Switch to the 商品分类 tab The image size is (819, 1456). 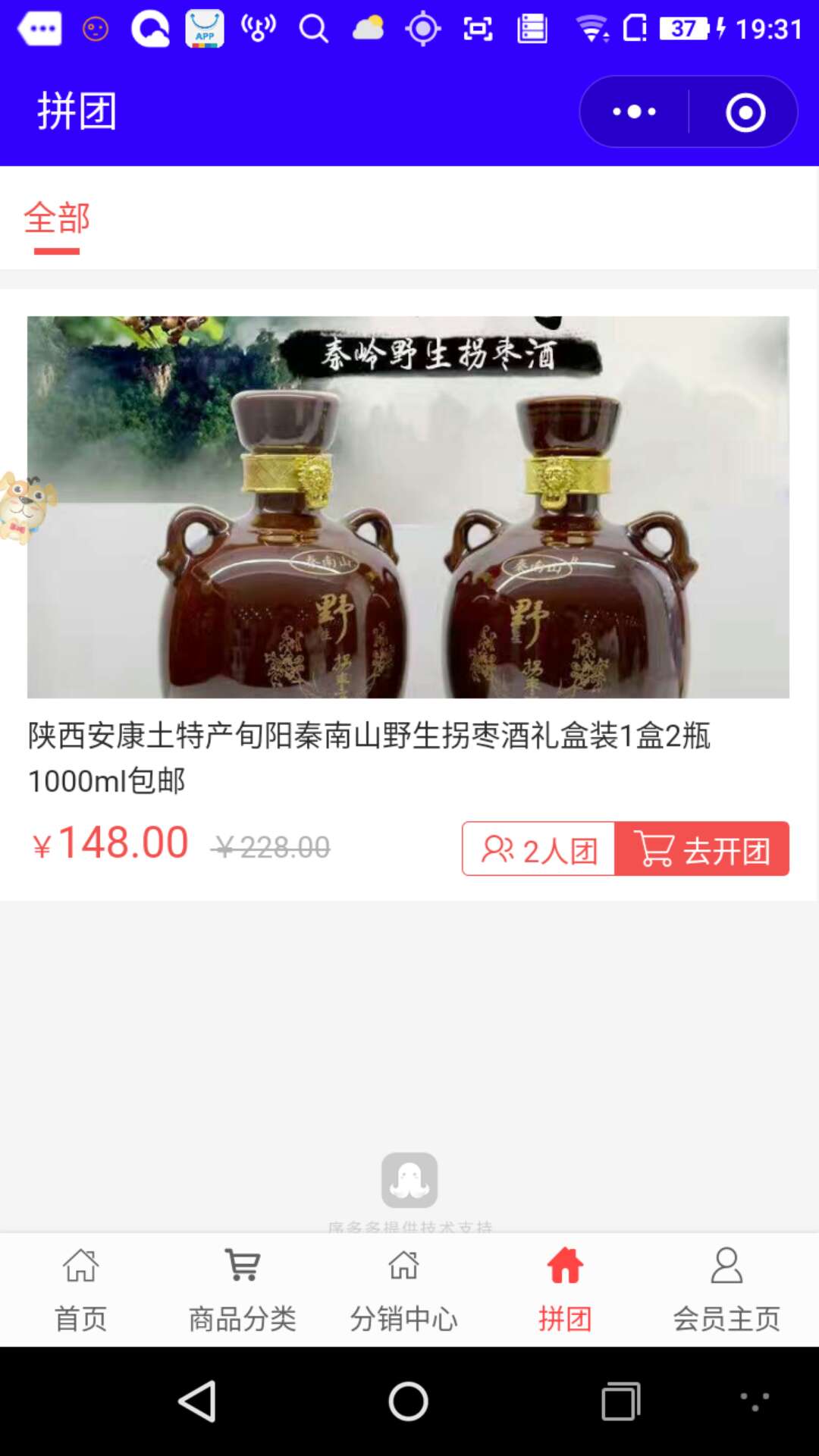click(243, 1290)
